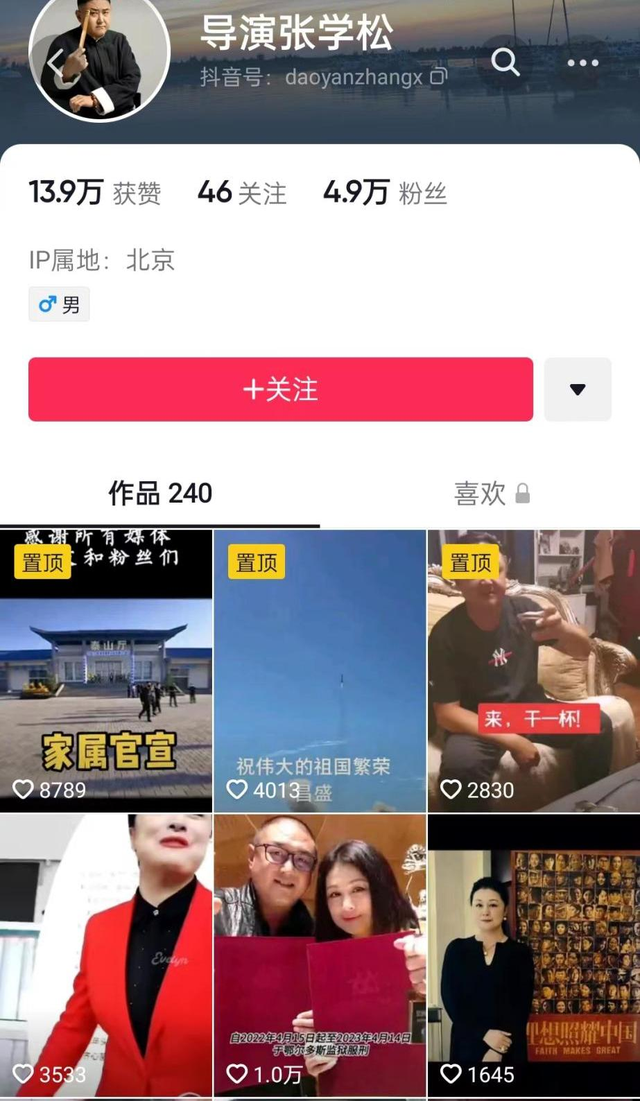This screenshot has width=640, height=1101.
Task: Go back using the arrow icon
Action: 57,63
